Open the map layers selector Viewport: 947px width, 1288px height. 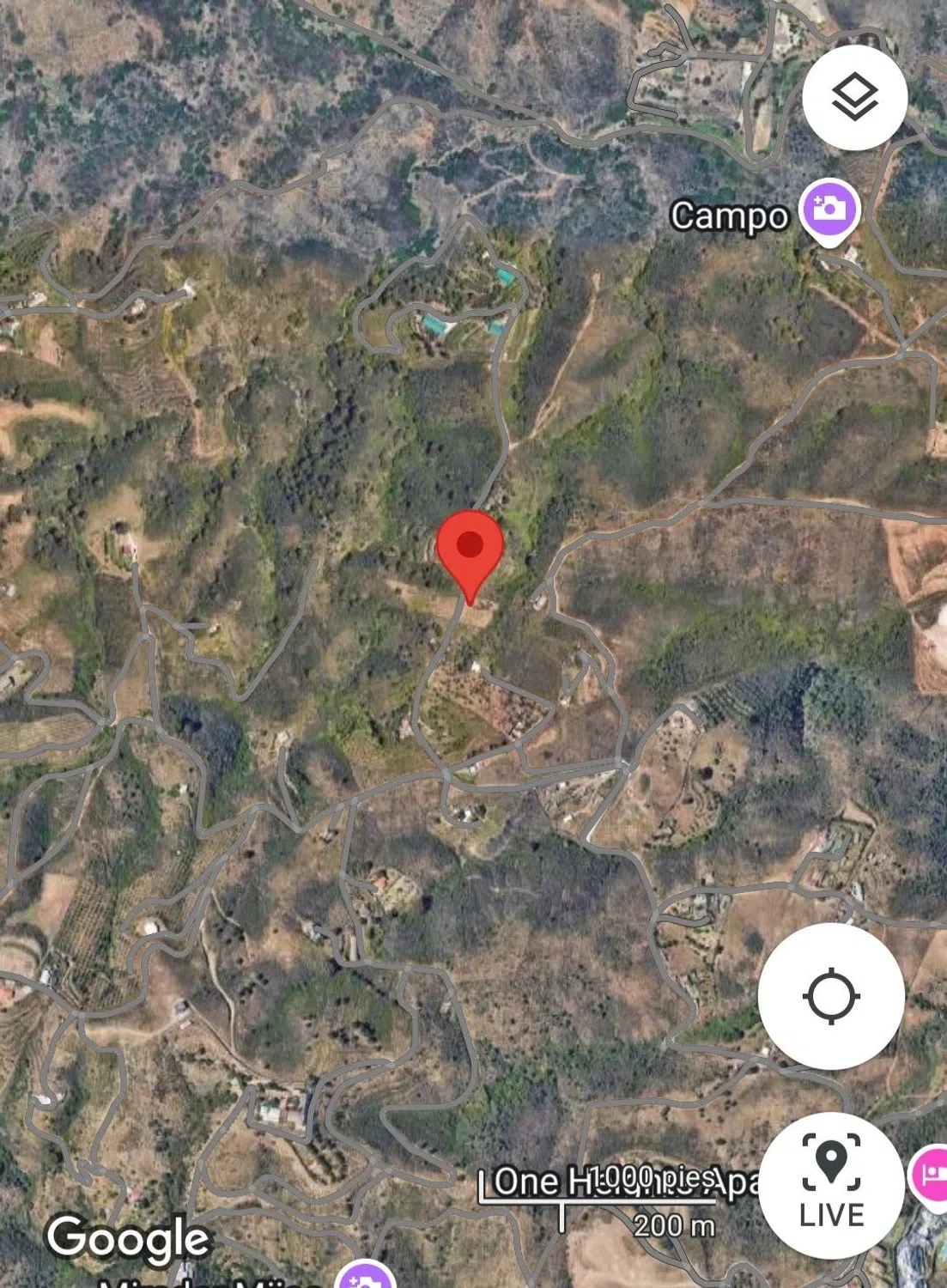point(854,97)
